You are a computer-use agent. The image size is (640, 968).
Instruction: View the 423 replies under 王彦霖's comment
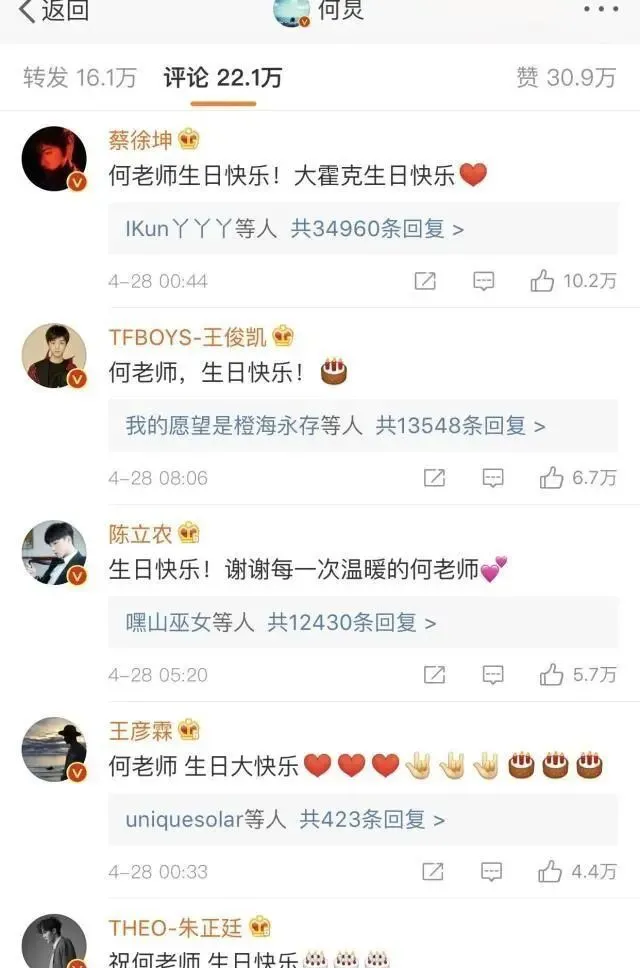tap(285, 820)
